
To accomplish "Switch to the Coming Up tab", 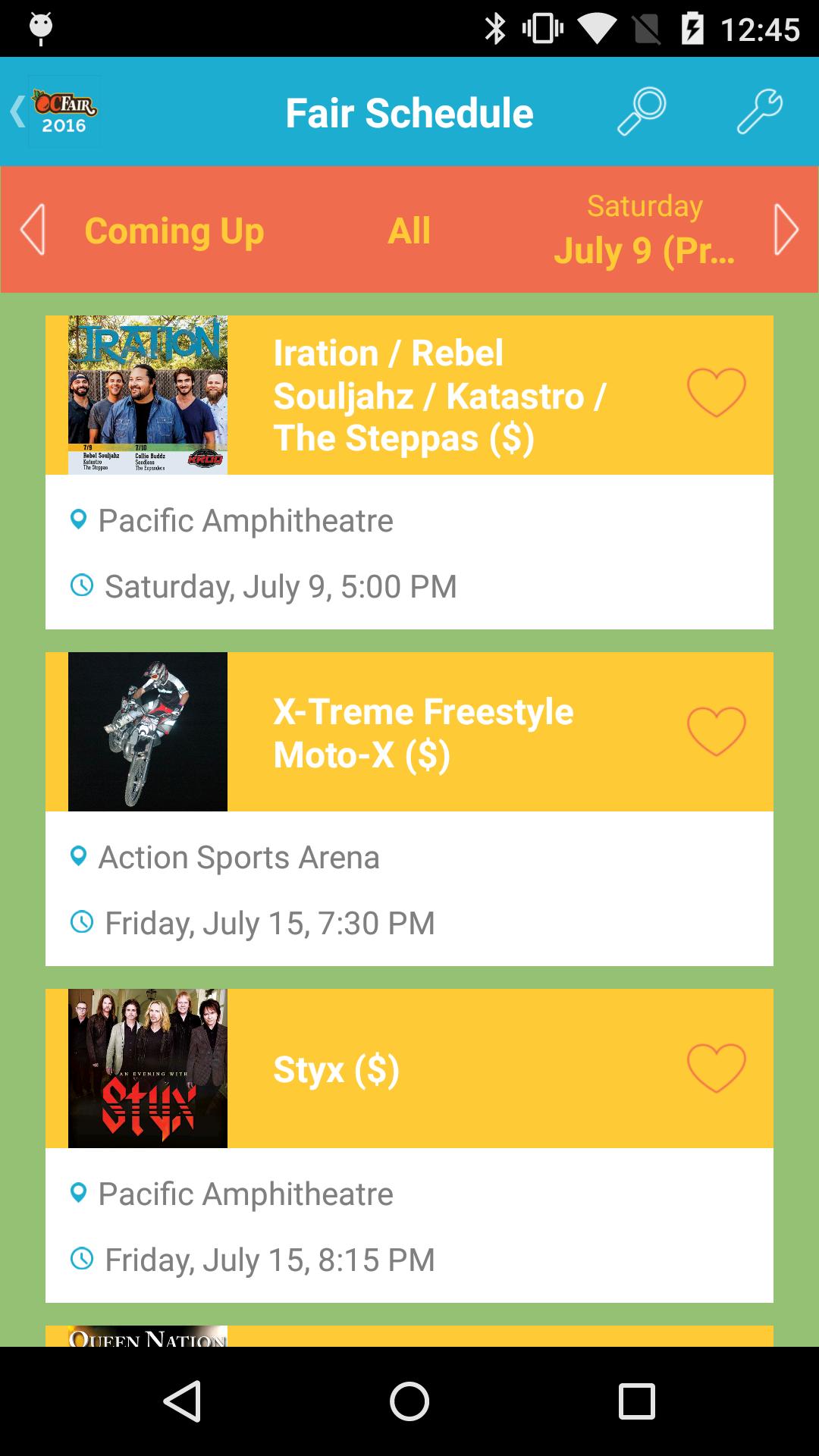I will (x=174, y=230).
